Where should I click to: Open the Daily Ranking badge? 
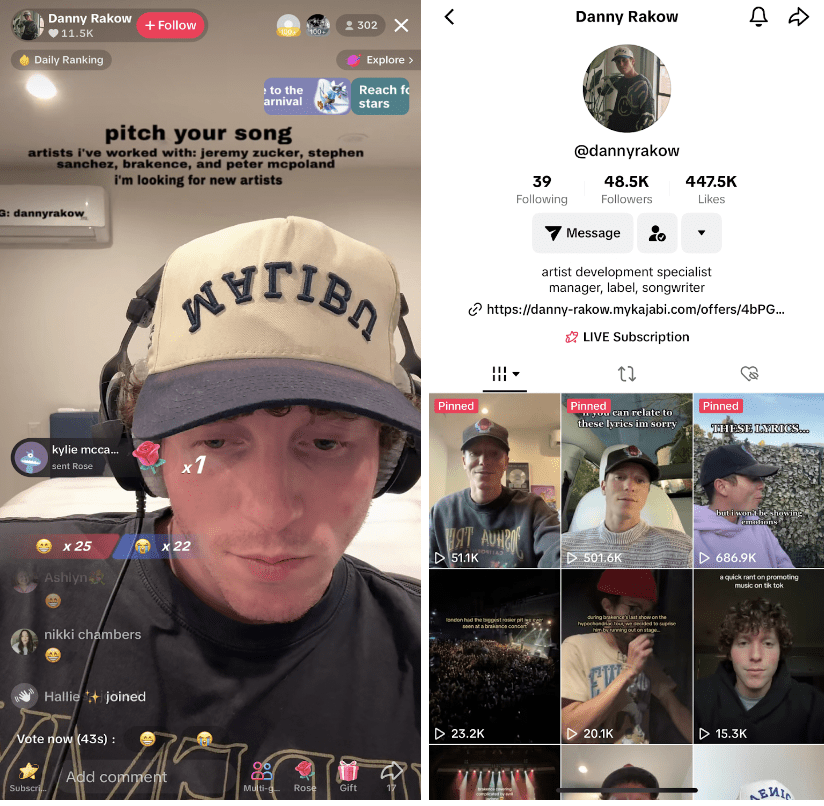(62, 60)
